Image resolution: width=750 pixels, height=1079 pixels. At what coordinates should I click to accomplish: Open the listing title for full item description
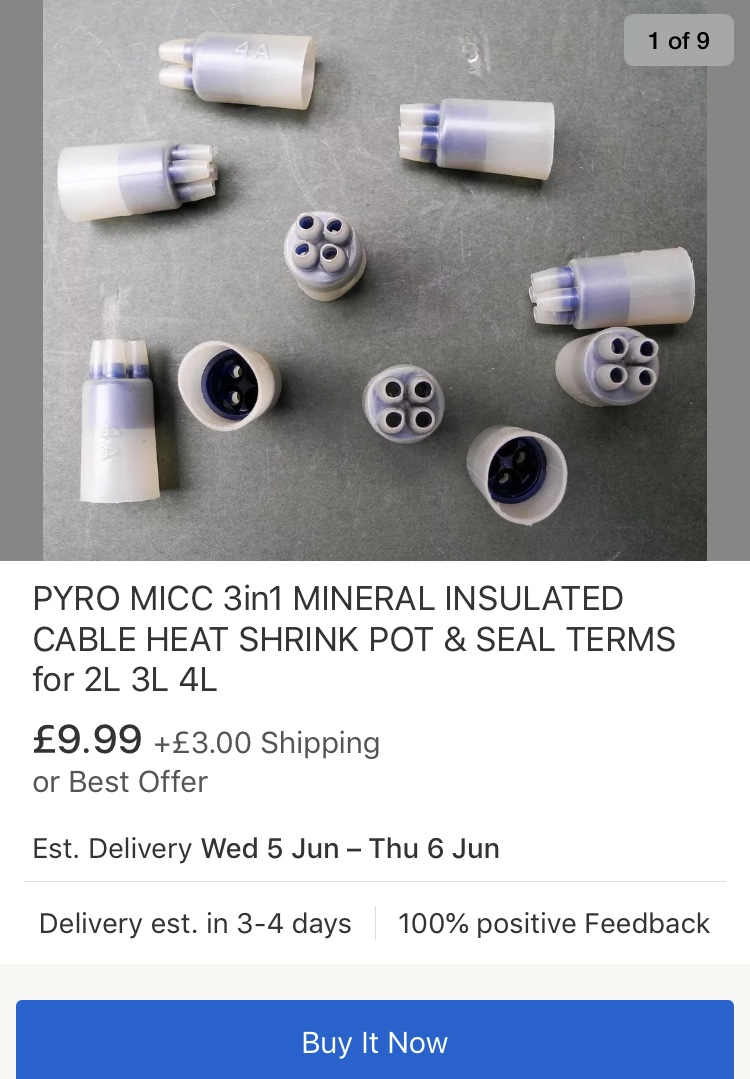pos(355,639)
